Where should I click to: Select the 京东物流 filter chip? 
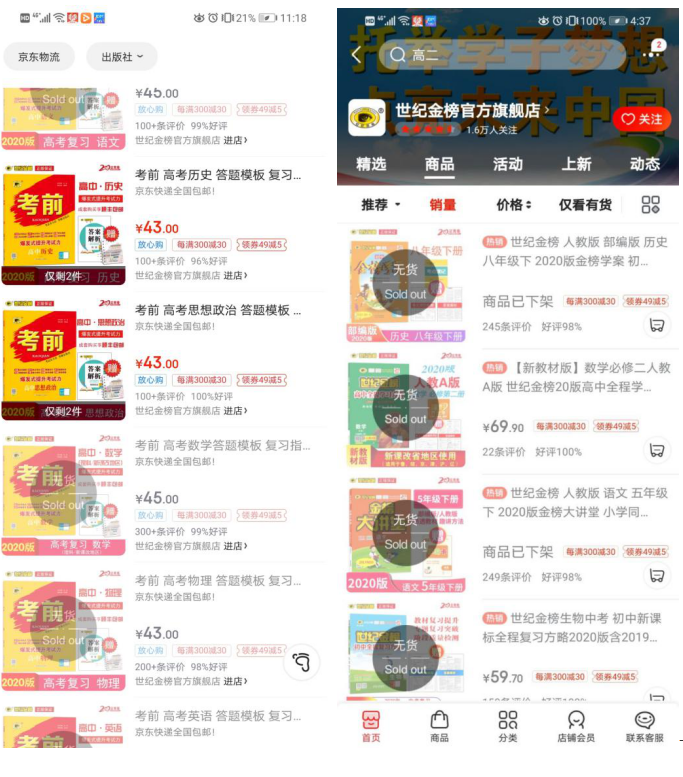coord(38,57)
